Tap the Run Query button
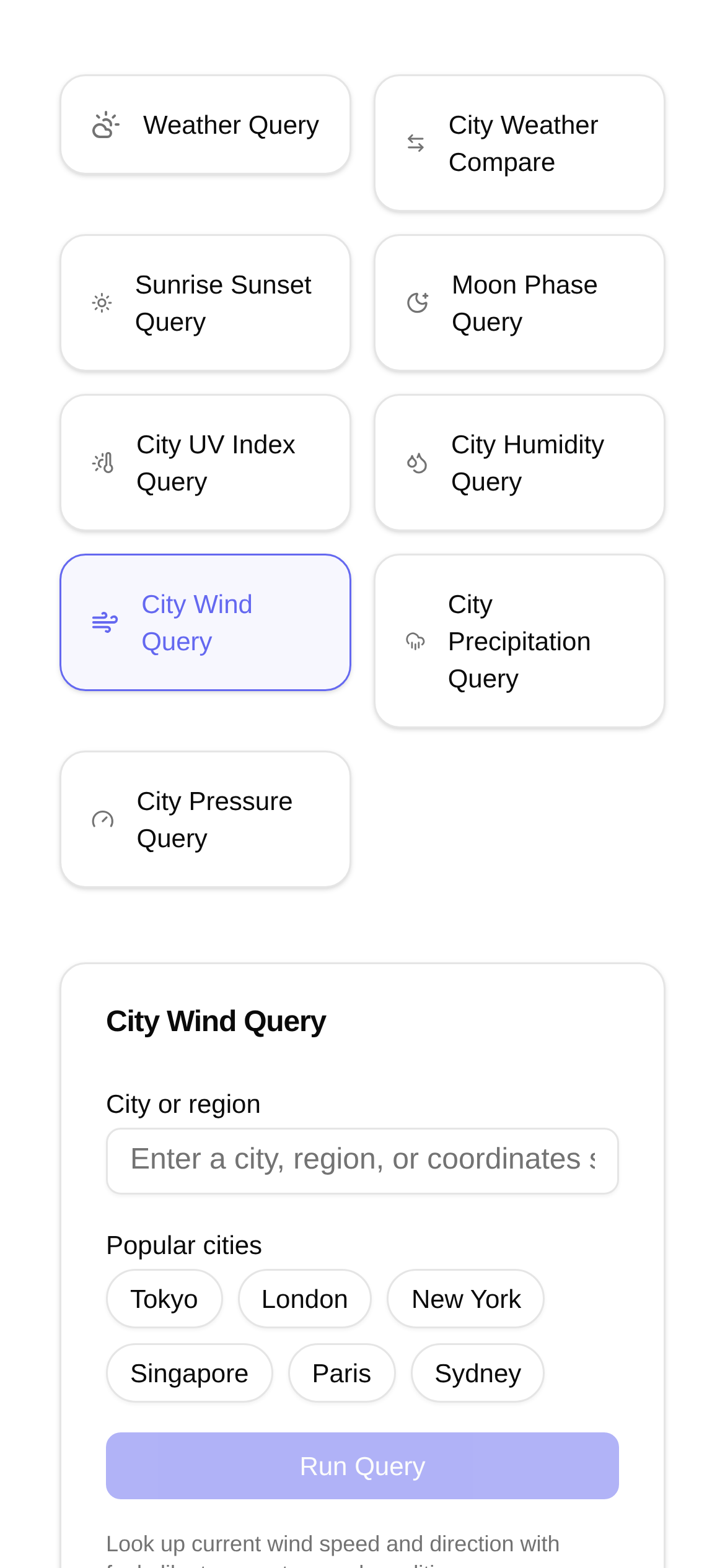Viewport: 725px width, 1568px height. (x=362, y=1466)
